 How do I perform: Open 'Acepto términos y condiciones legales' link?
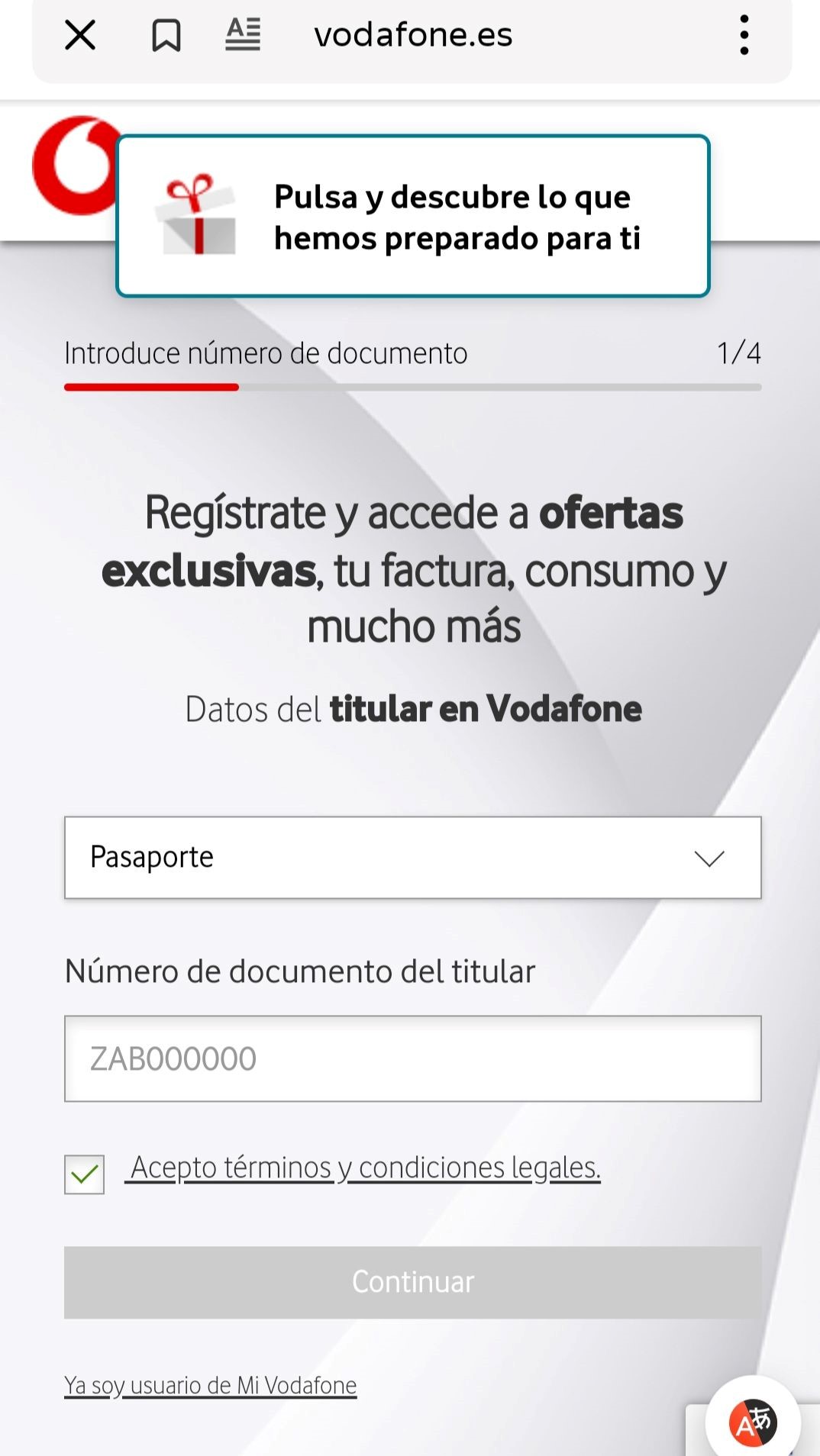(365, 1168)
